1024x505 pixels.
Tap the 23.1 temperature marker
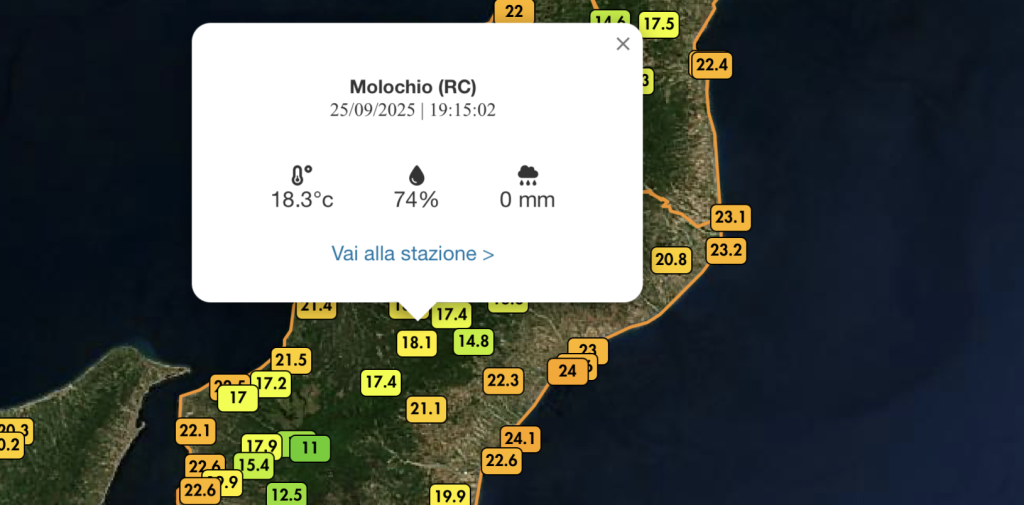tap(730, 217)
